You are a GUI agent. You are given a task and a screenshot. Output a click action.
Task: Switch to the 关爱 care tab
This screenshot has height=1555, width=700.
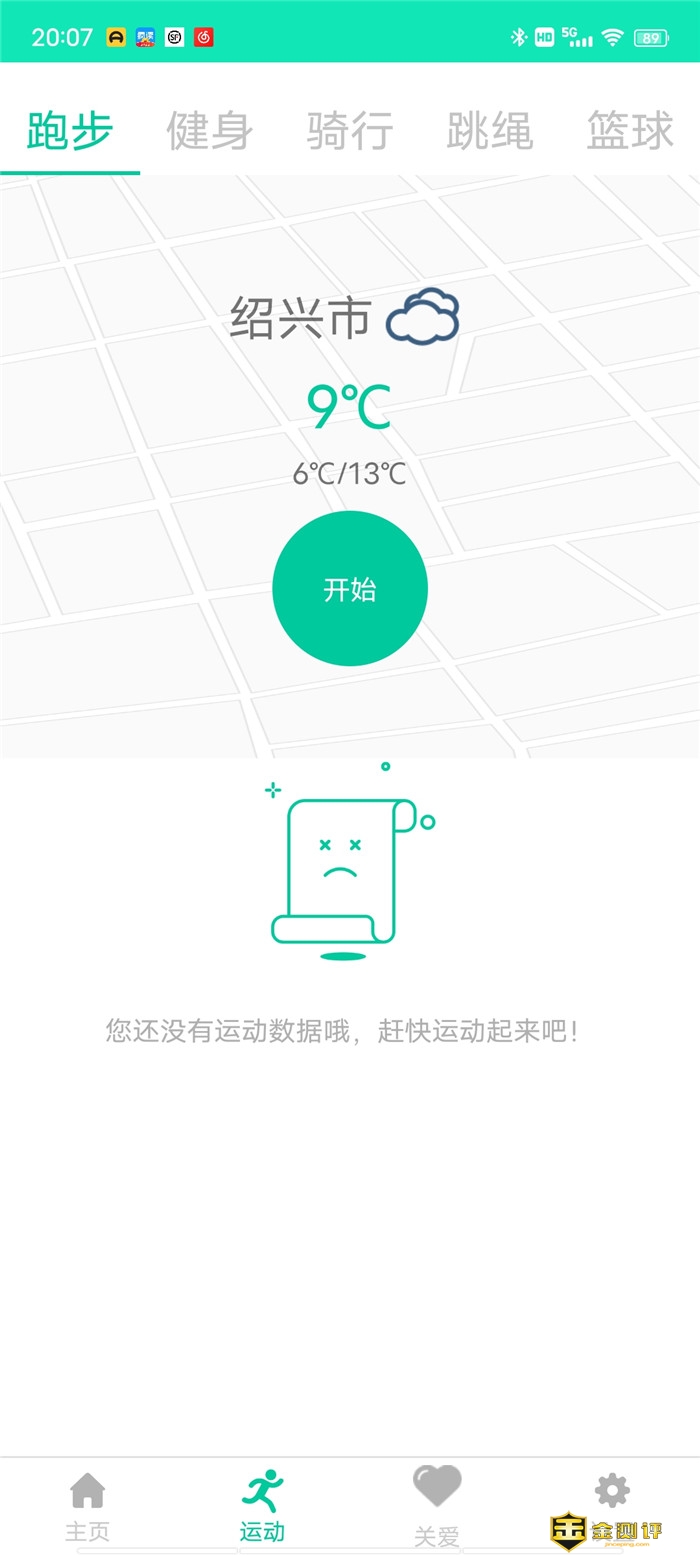tap(437, 1505)
